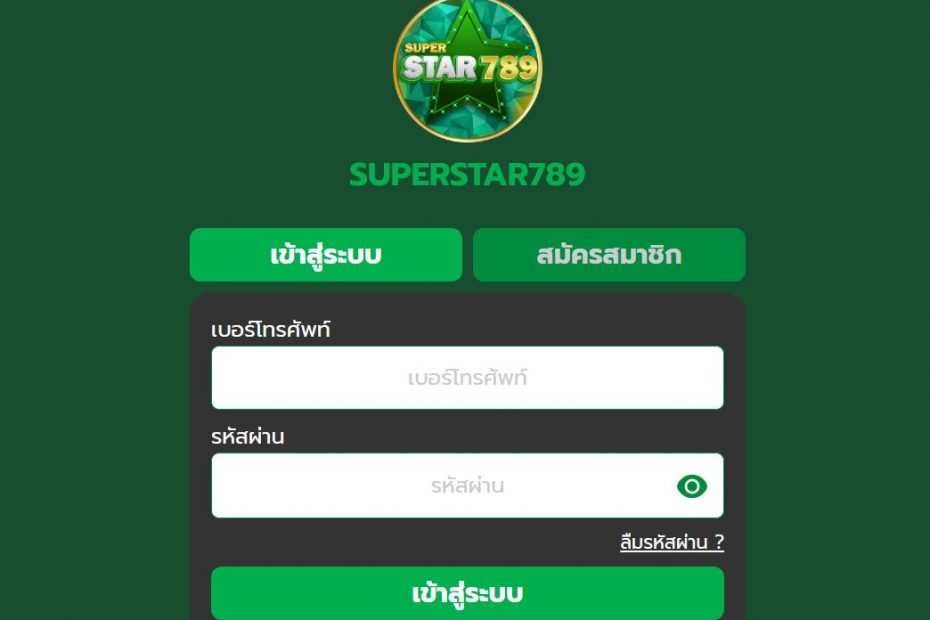Focus the รหัสผ่าน input field
Viewport: 930px width, 620px height.
click(440, 486)
